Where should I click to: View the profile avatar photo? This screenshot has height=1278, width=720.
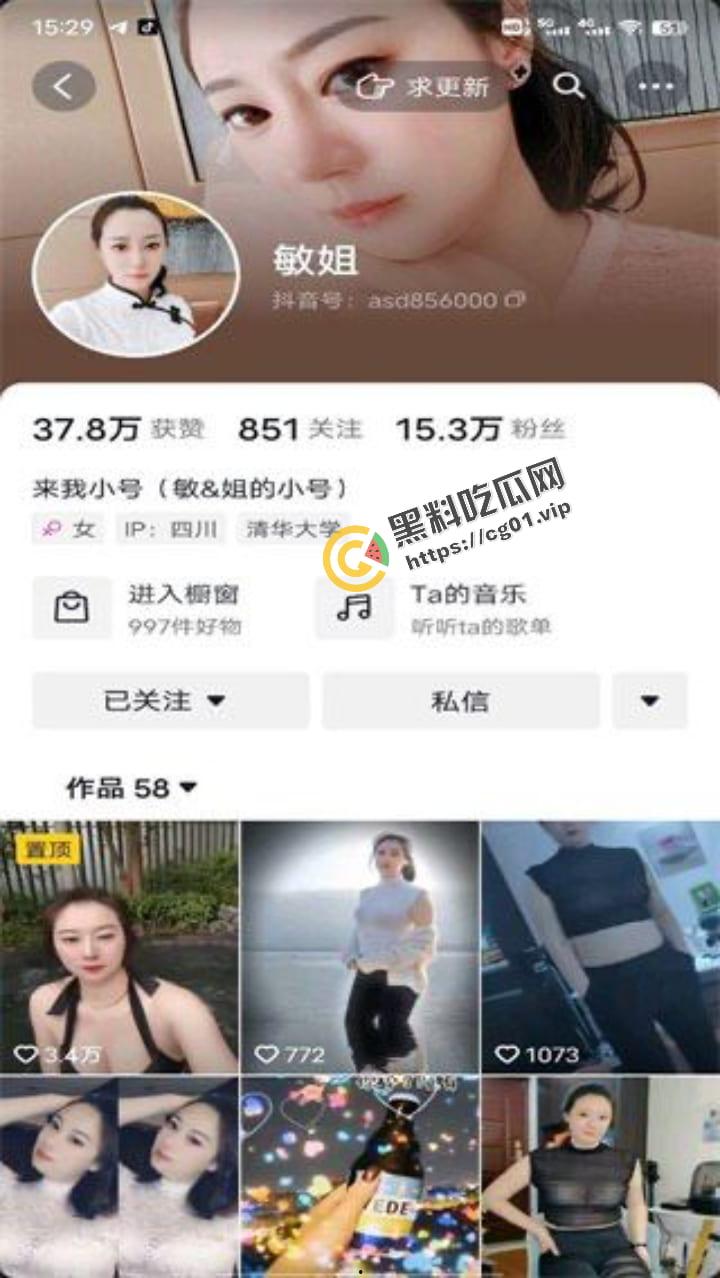pos(136,274)
